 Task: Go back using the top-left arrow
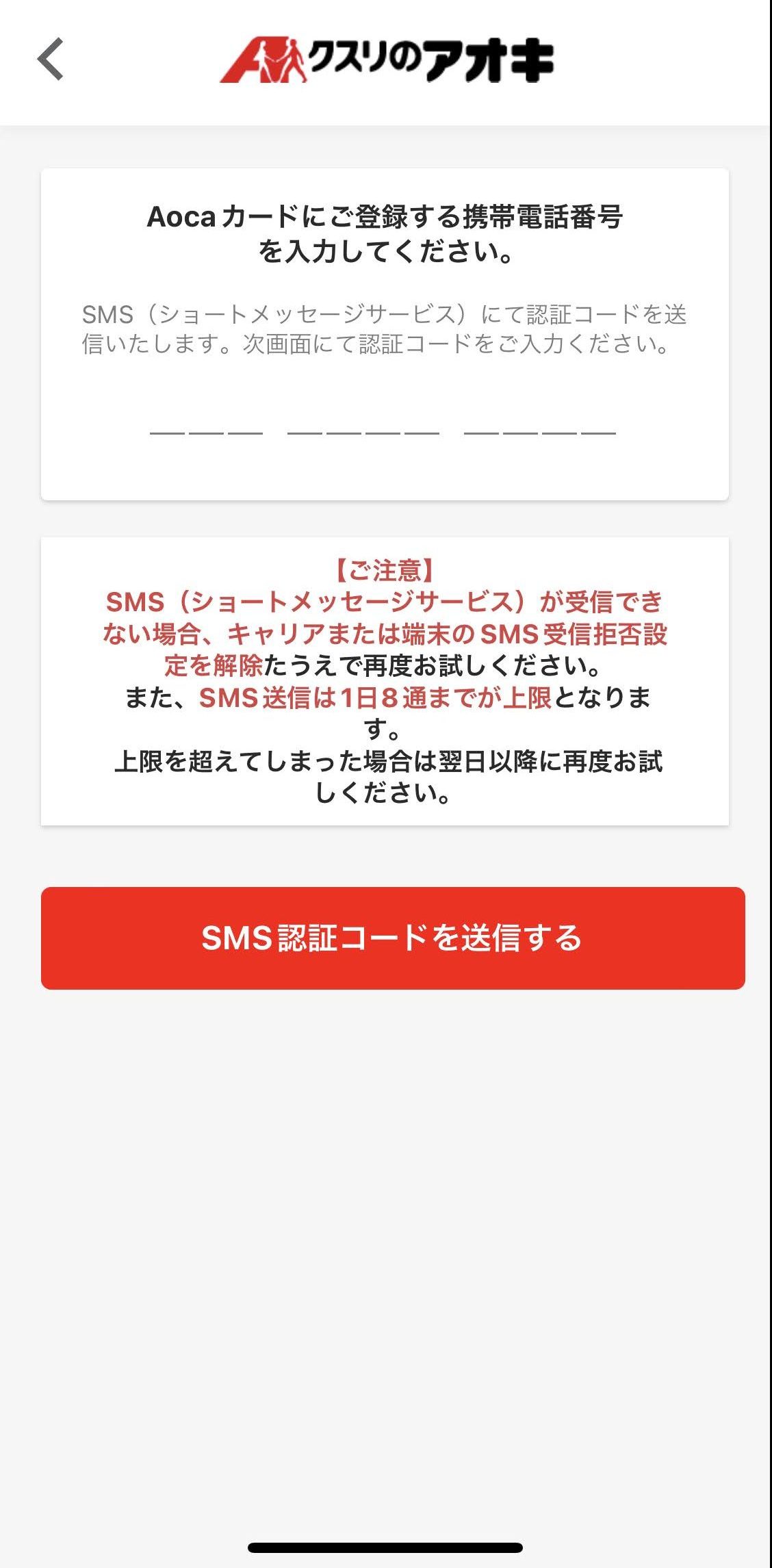coord(51,60)
